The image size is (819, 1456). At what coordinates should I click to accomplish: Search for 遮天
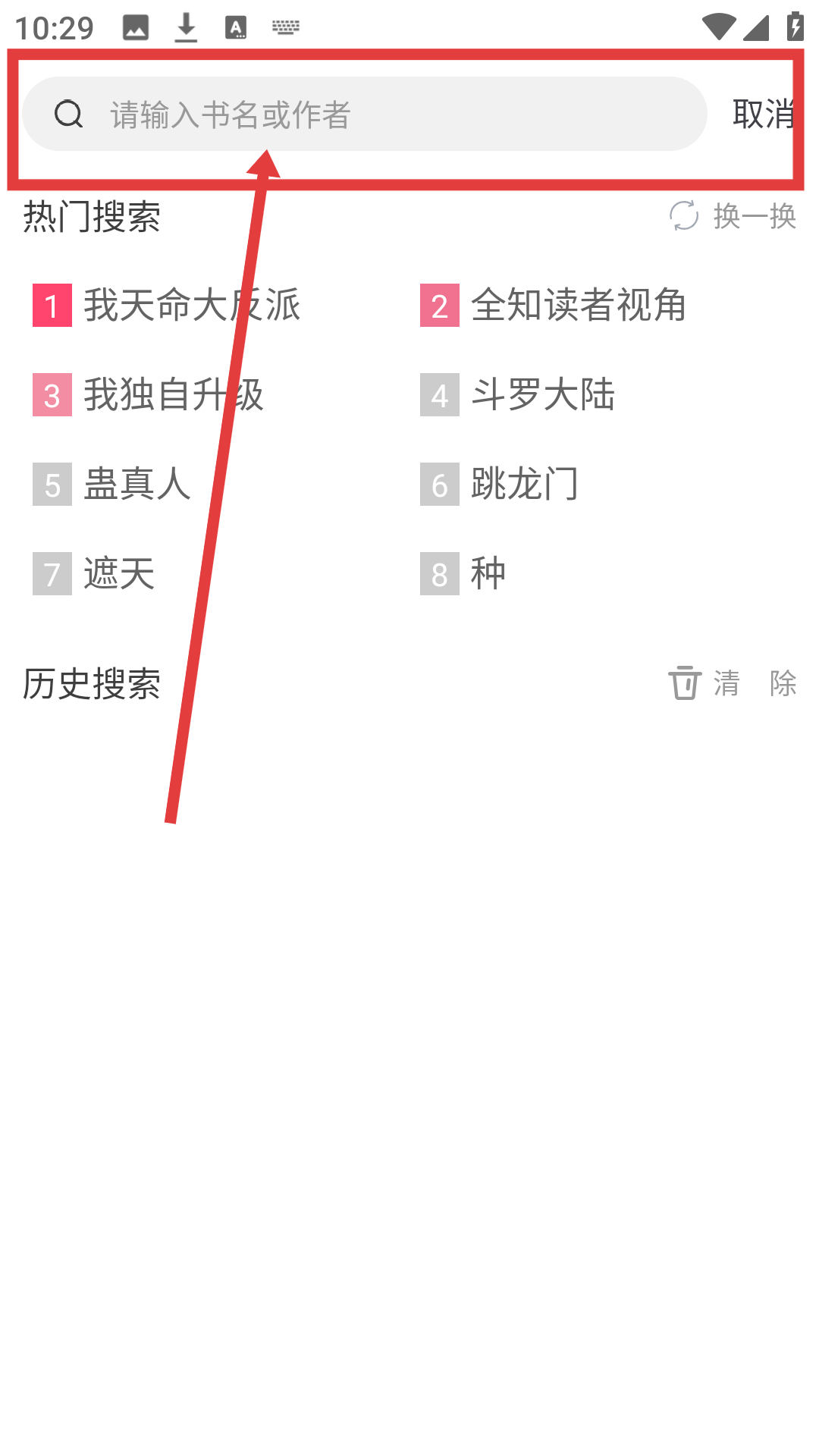coord(118,573)
